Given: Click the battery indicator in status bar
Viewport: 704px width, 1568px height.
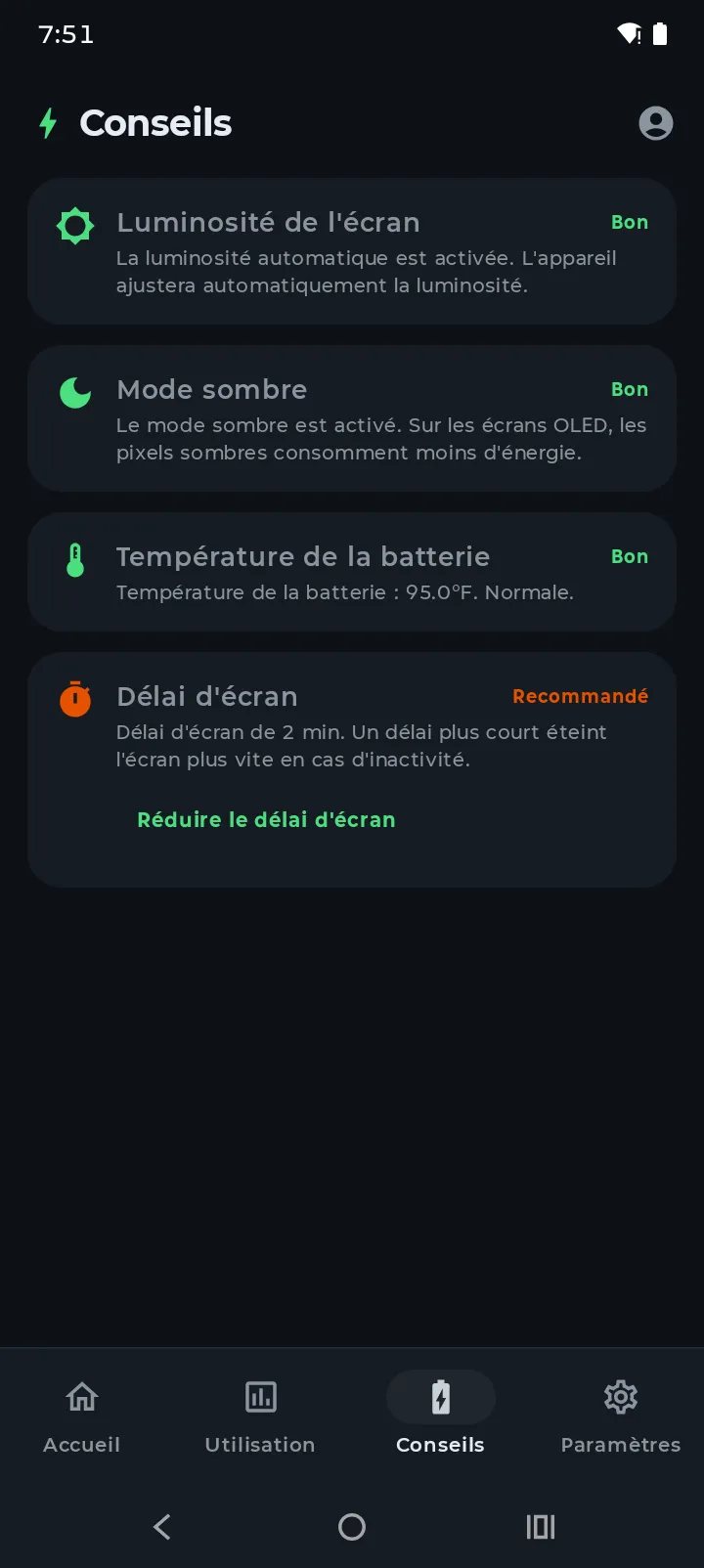Looking at the screenshot, I should point(661,33).
